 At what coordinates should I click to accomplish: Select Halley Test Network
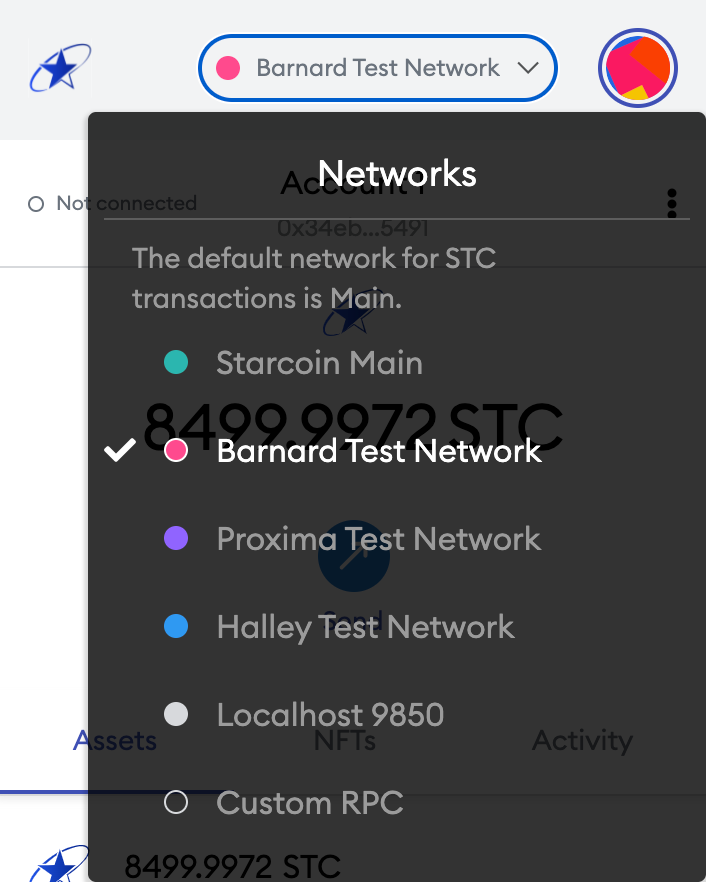pos(365,627)
